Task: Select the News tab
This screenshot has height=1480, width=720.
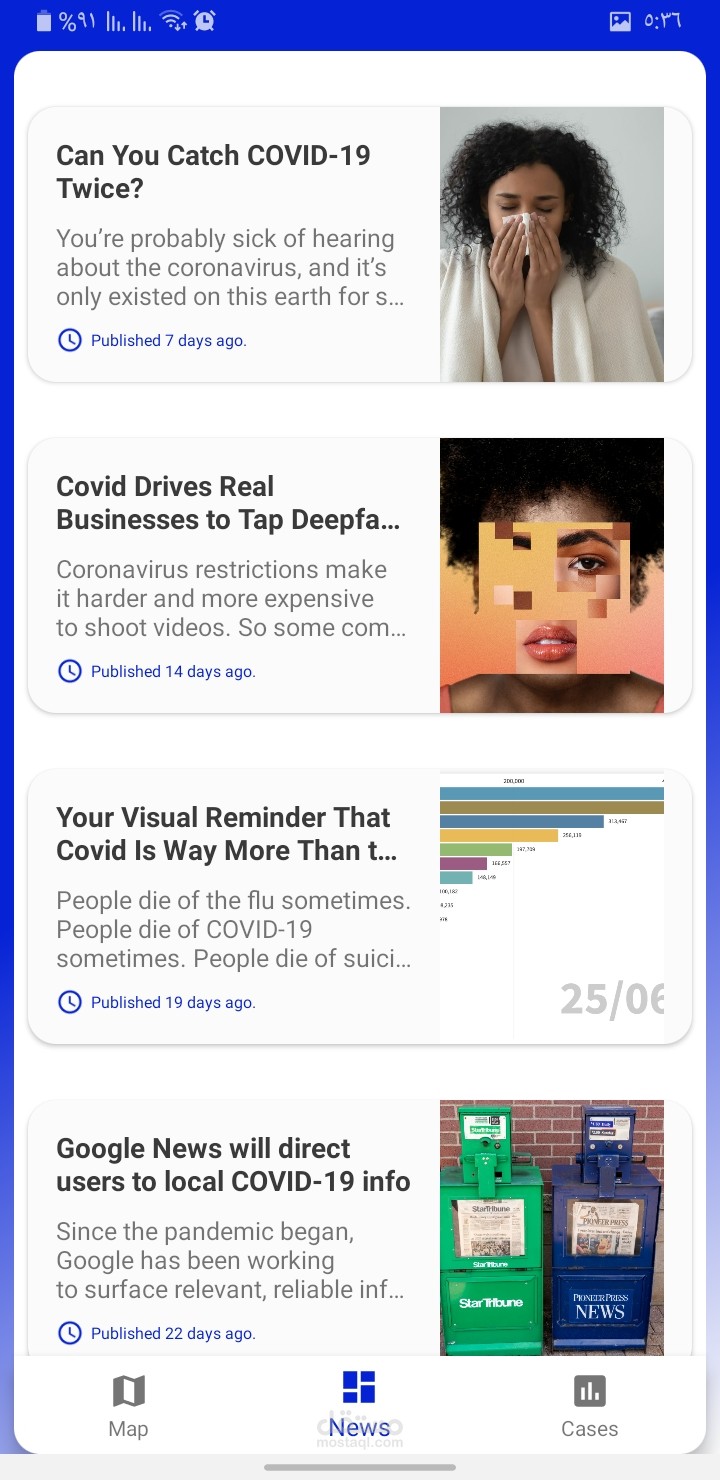Action: point(359,1405)
